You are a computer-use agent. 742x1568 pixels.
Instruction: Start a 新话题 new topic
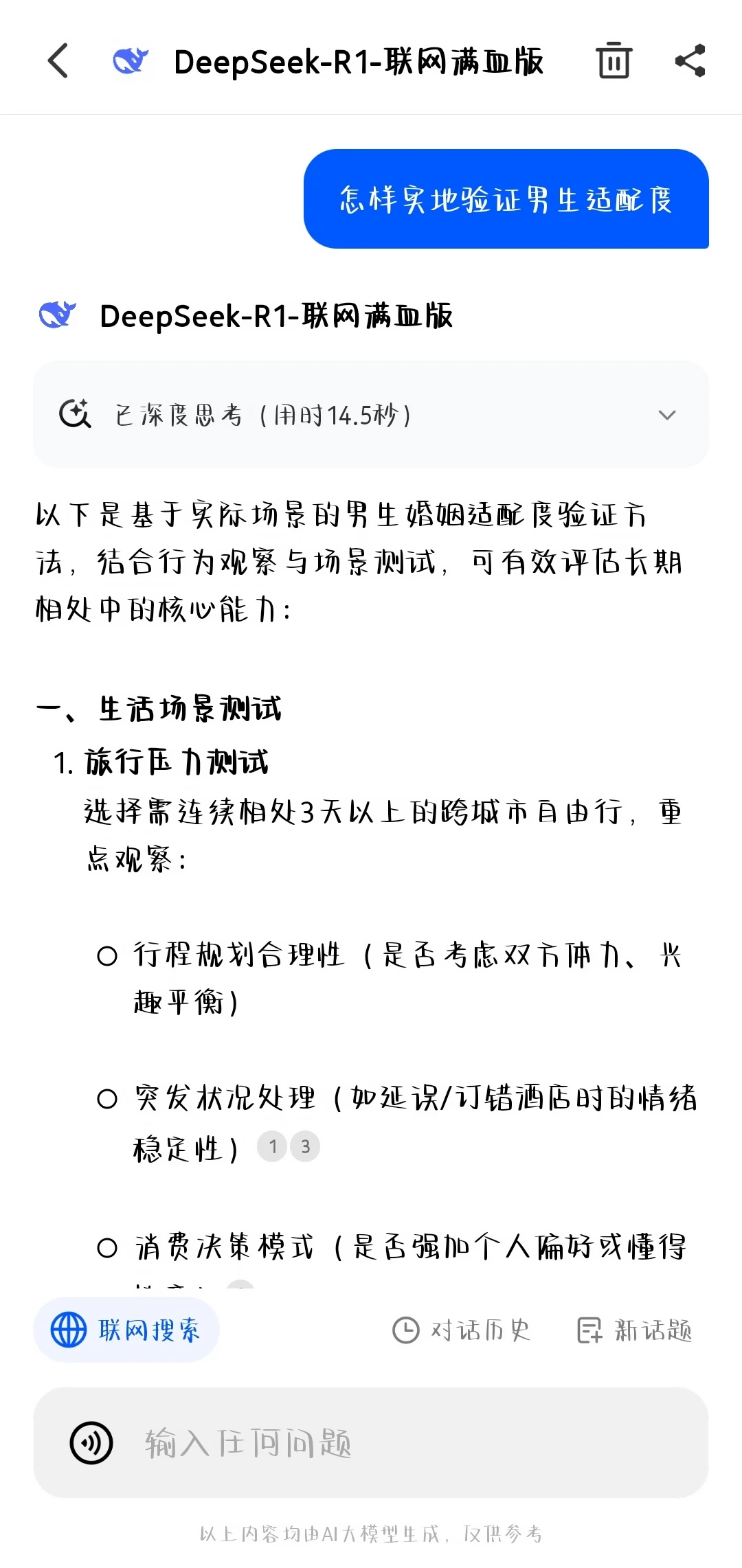(634, 1330)
